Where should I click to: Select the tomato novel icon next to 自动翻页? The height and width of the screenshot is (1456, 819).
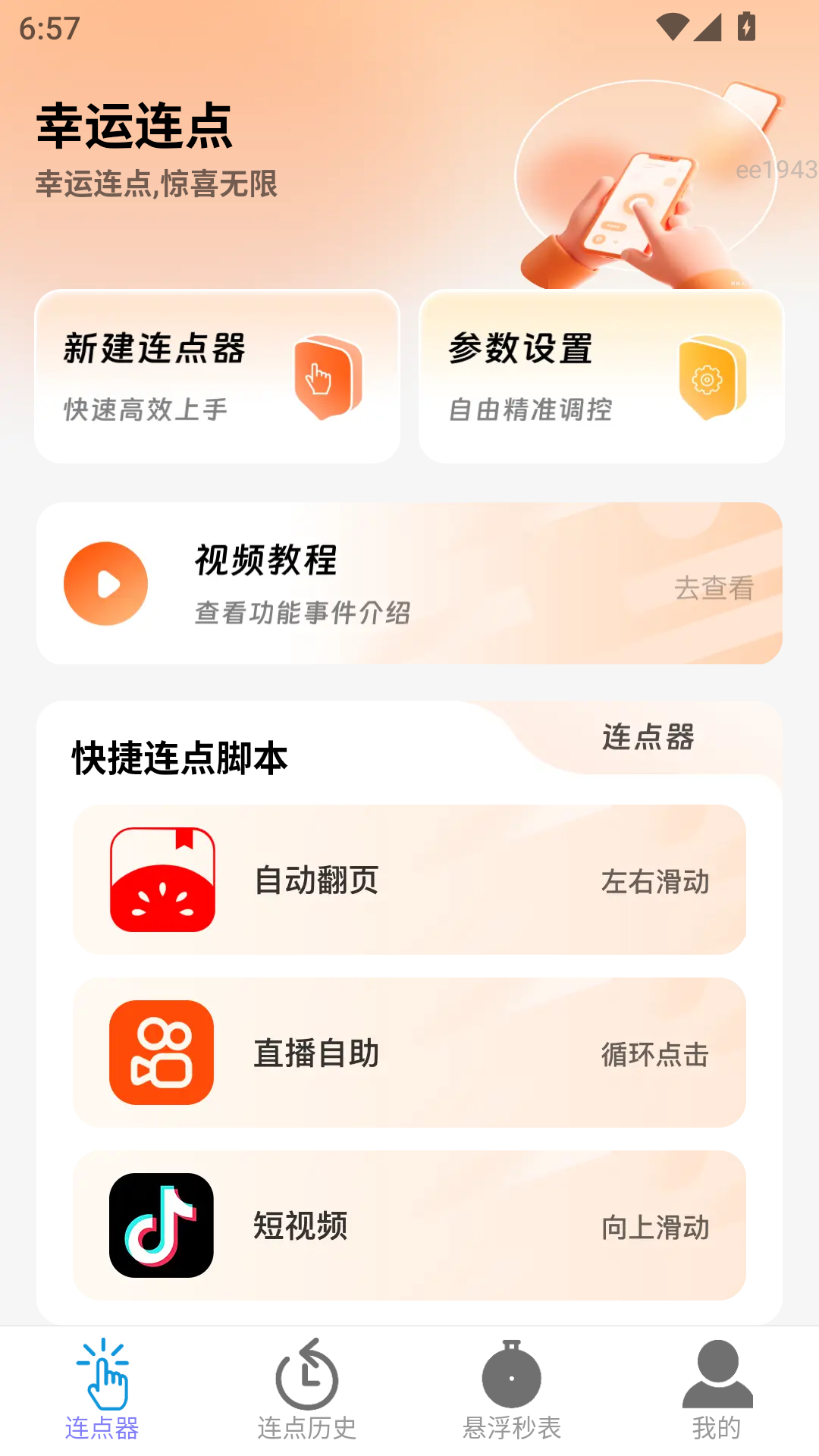point(161,878)
